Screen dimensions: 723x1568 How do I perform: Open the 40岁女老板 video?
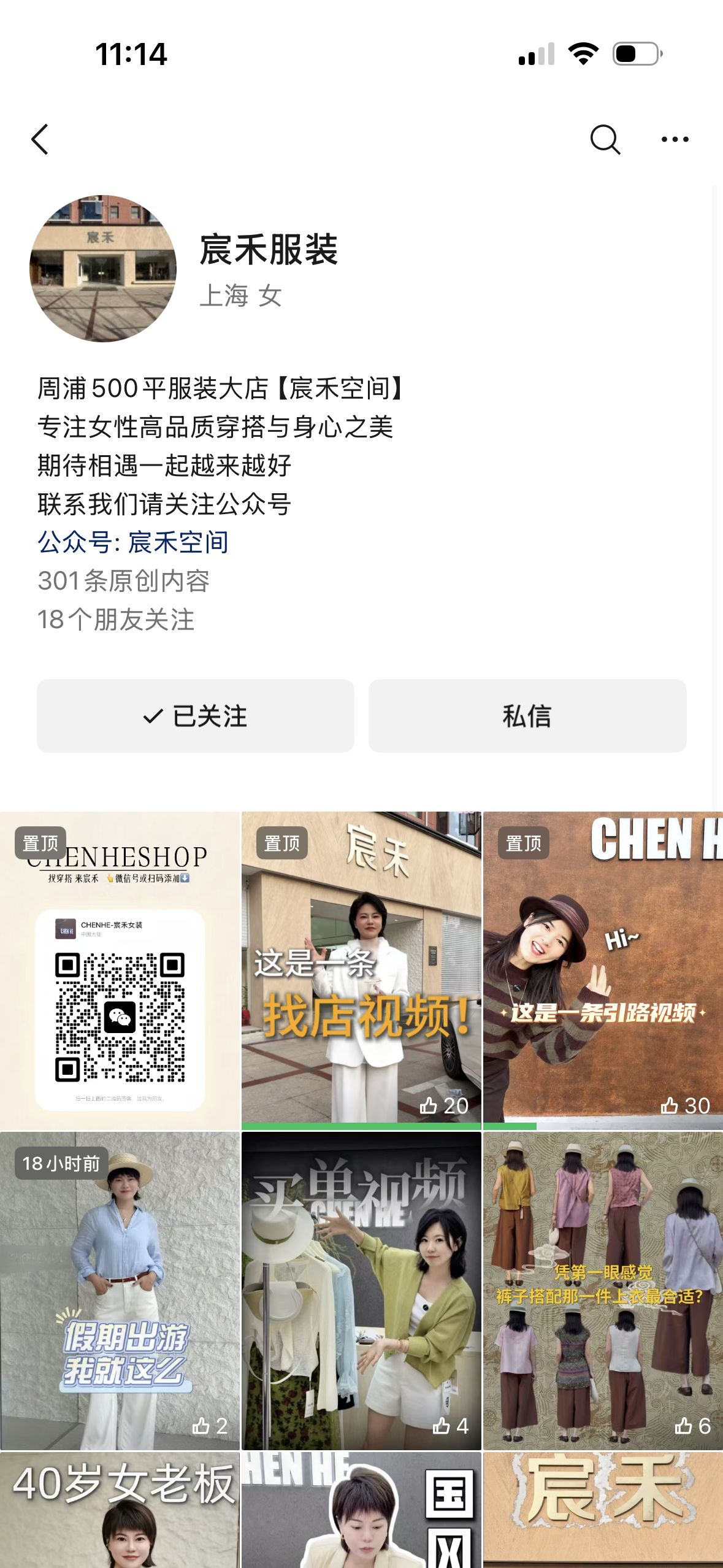pos(120,1510)
